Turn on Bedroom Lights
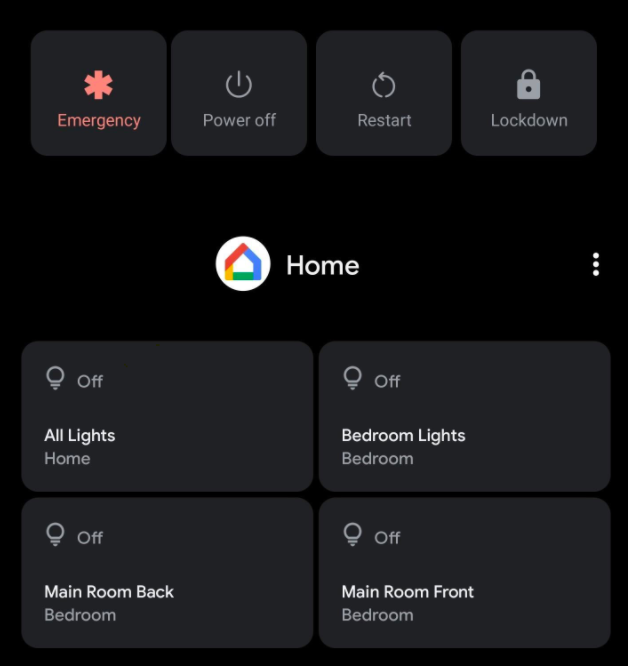628x666 pixels. click(x=464, y=416)
